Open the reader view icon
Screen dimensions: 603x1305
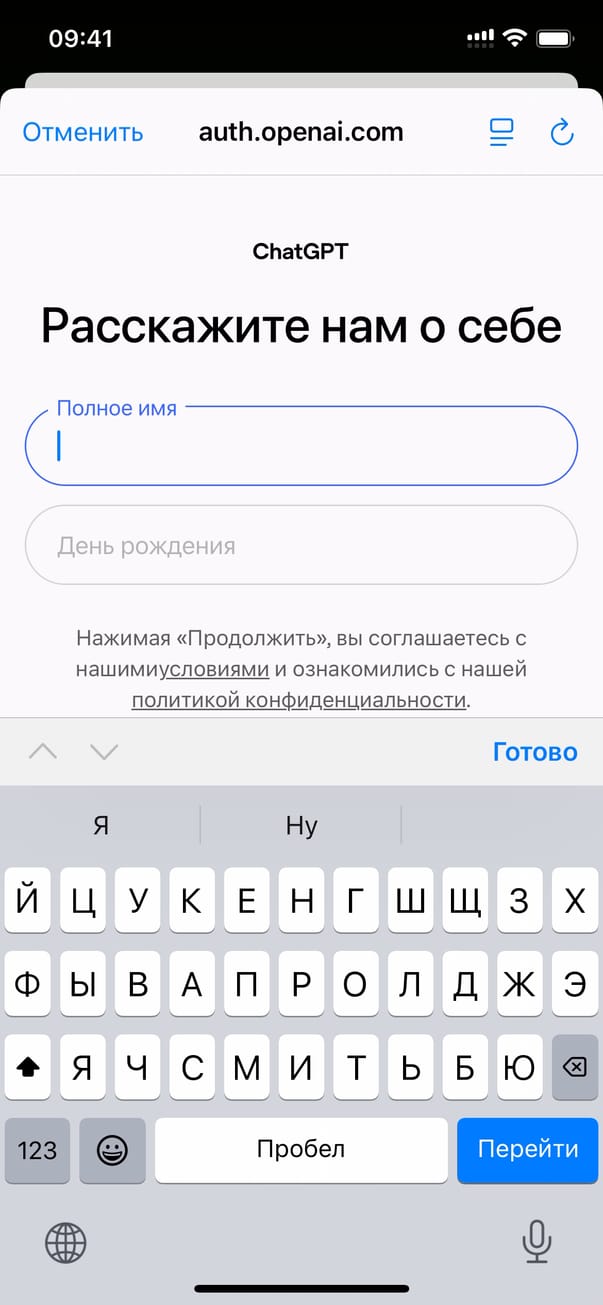coord(501,132)
